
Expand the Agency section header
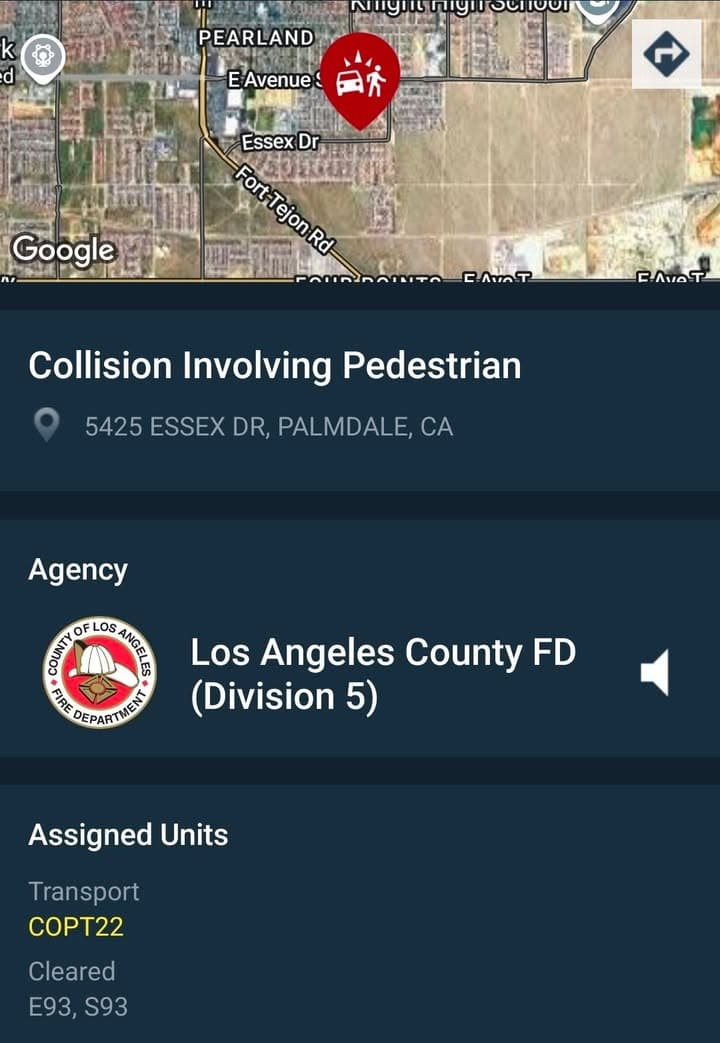point(78,569)
